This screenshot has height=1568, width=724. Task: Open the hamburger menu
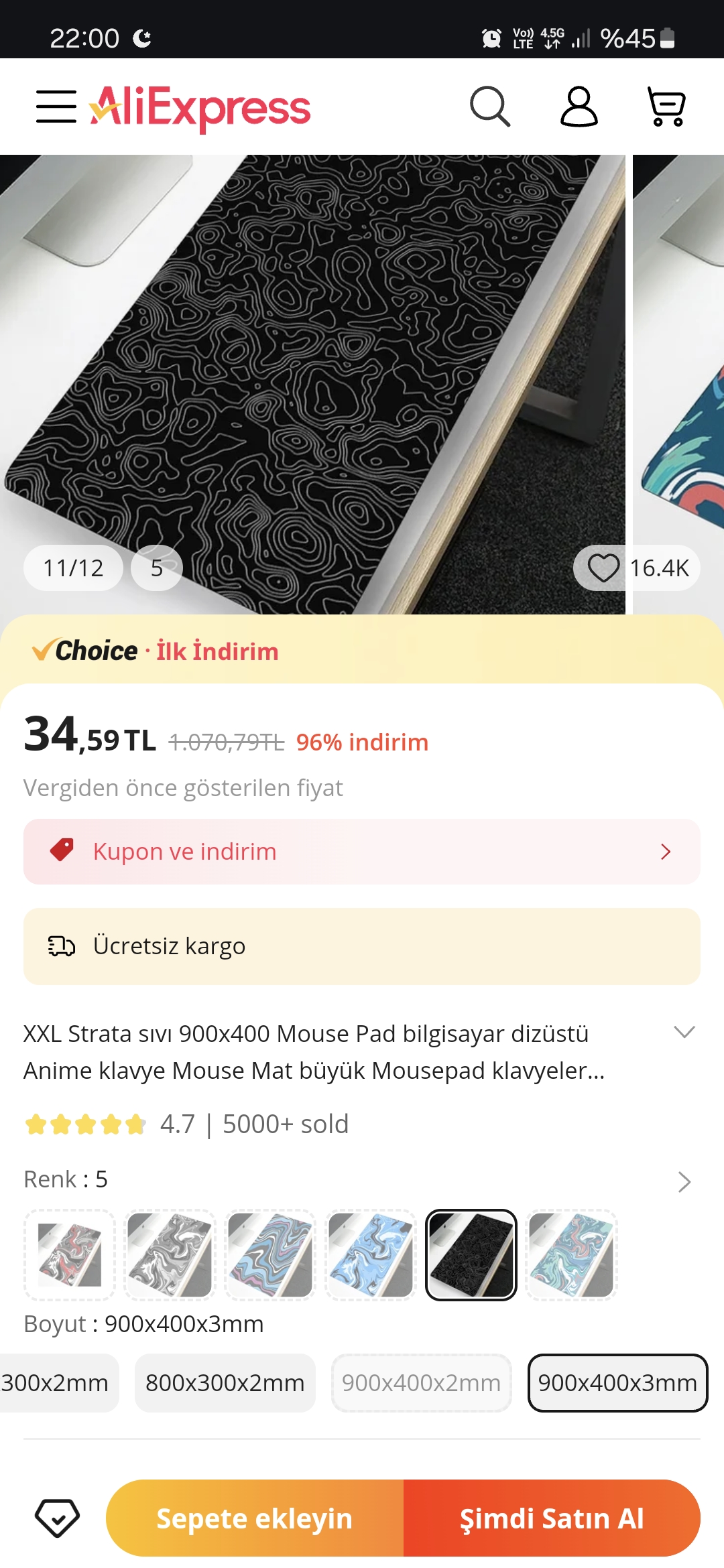coord(56,107)
